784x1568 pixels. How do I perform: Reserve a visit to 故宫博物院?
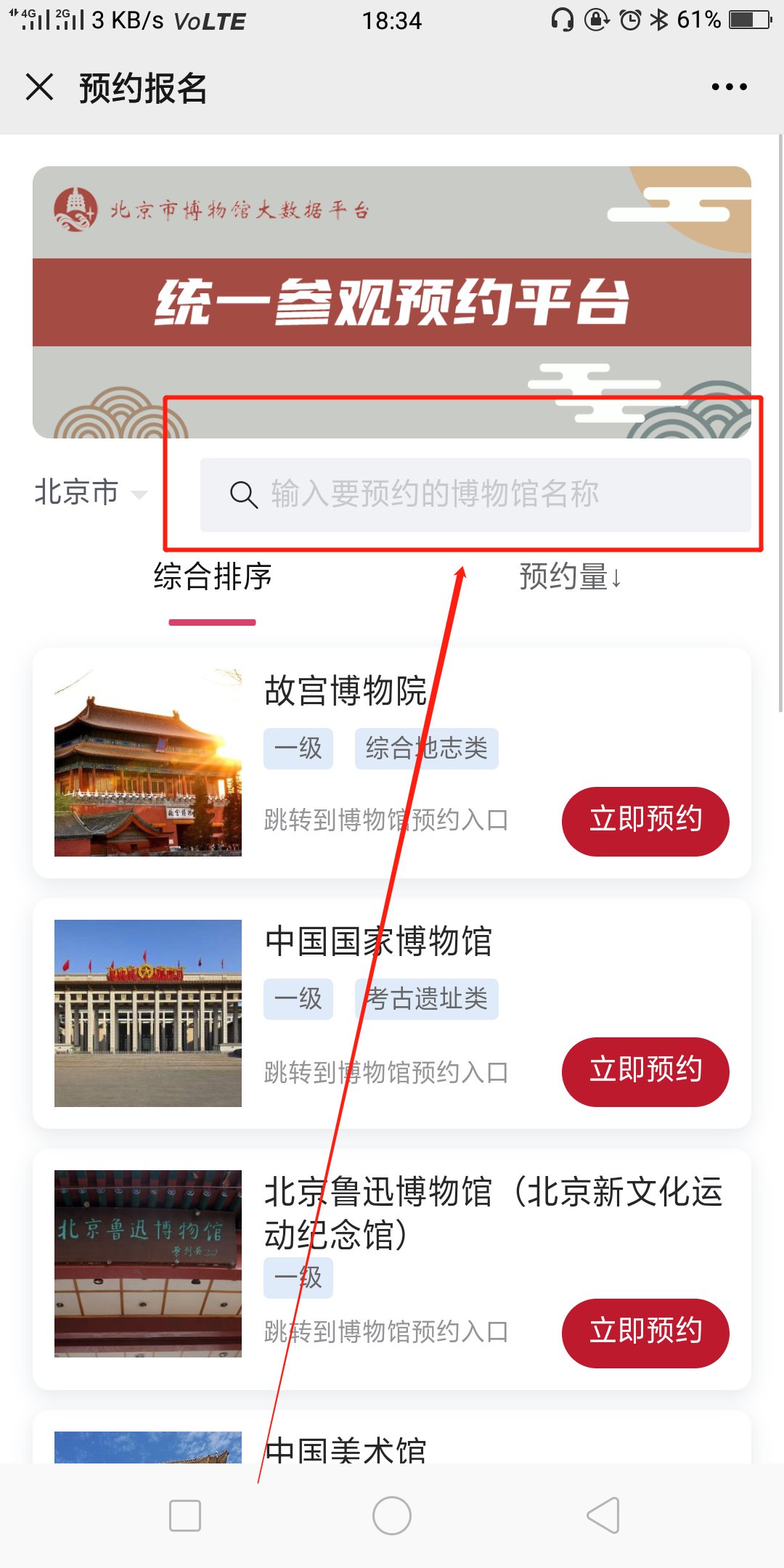(645, 821)
